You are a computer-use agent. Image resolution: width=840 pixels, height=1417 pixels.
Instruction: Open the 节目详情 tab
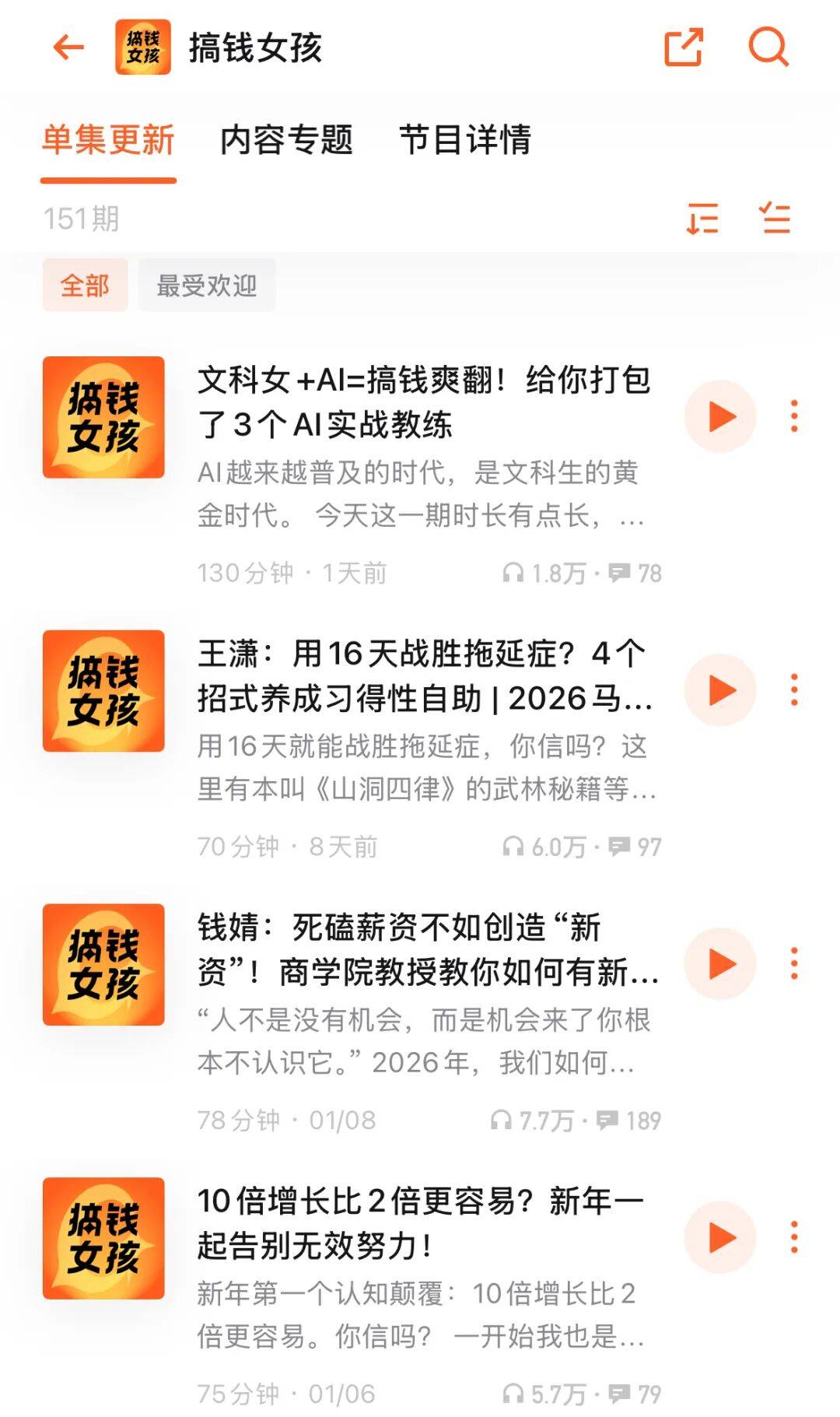[x=465, y=142]
